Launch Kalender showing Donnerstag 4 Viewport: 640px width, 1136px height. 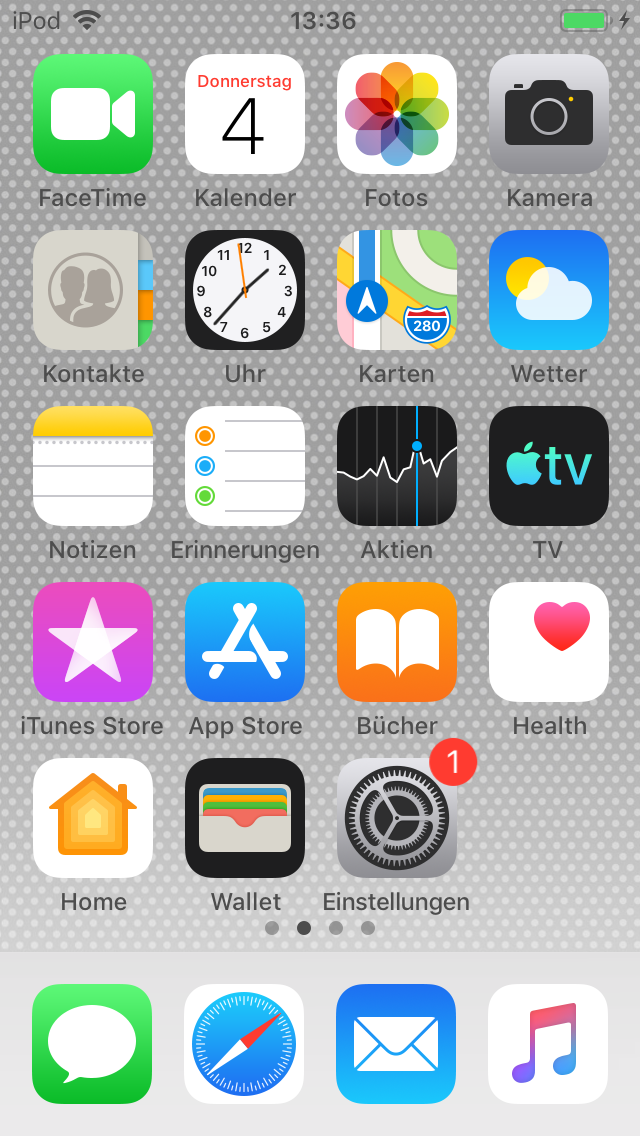click(245, 114)
